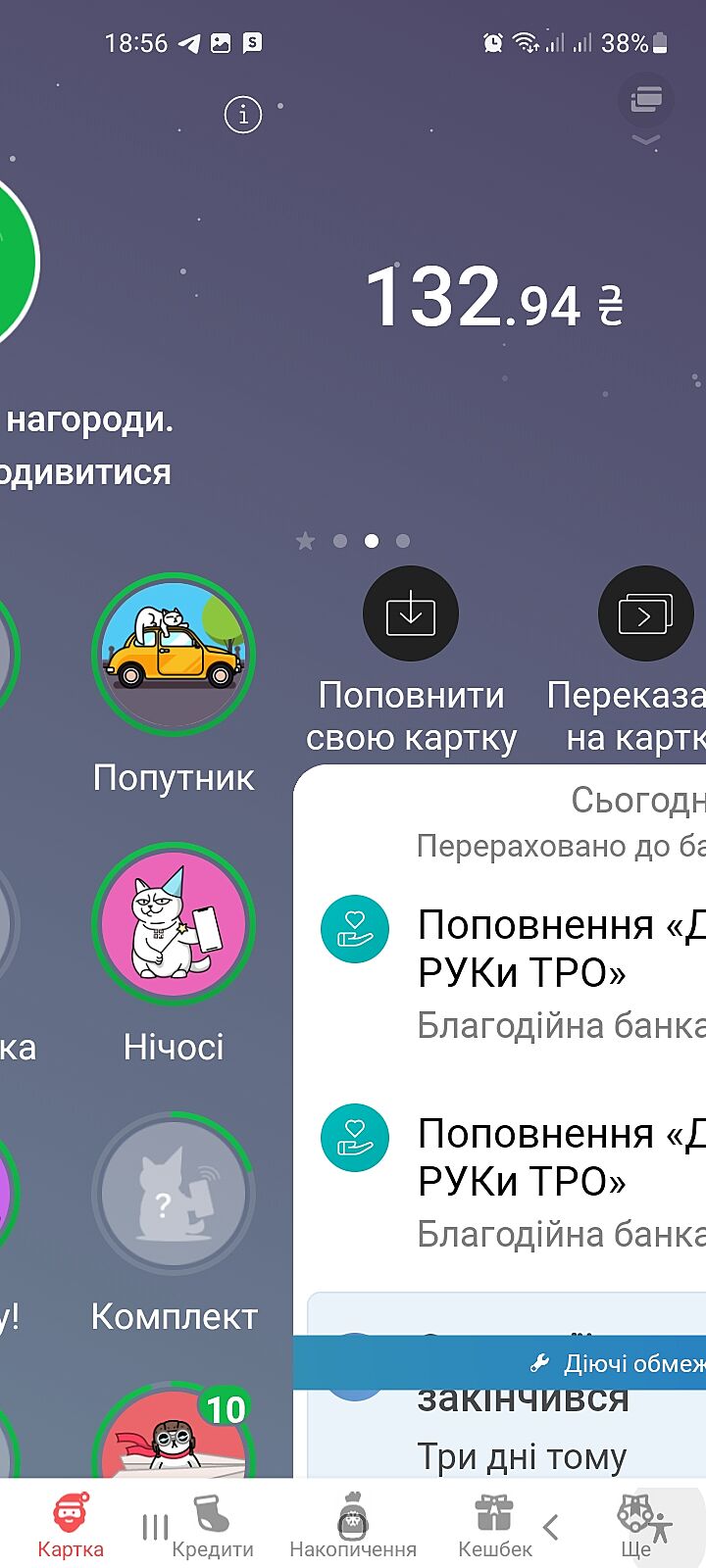Open the Попутник achievement
Image resolution: width=706 pixels, height=1568 pixels.
coord(174,655)
